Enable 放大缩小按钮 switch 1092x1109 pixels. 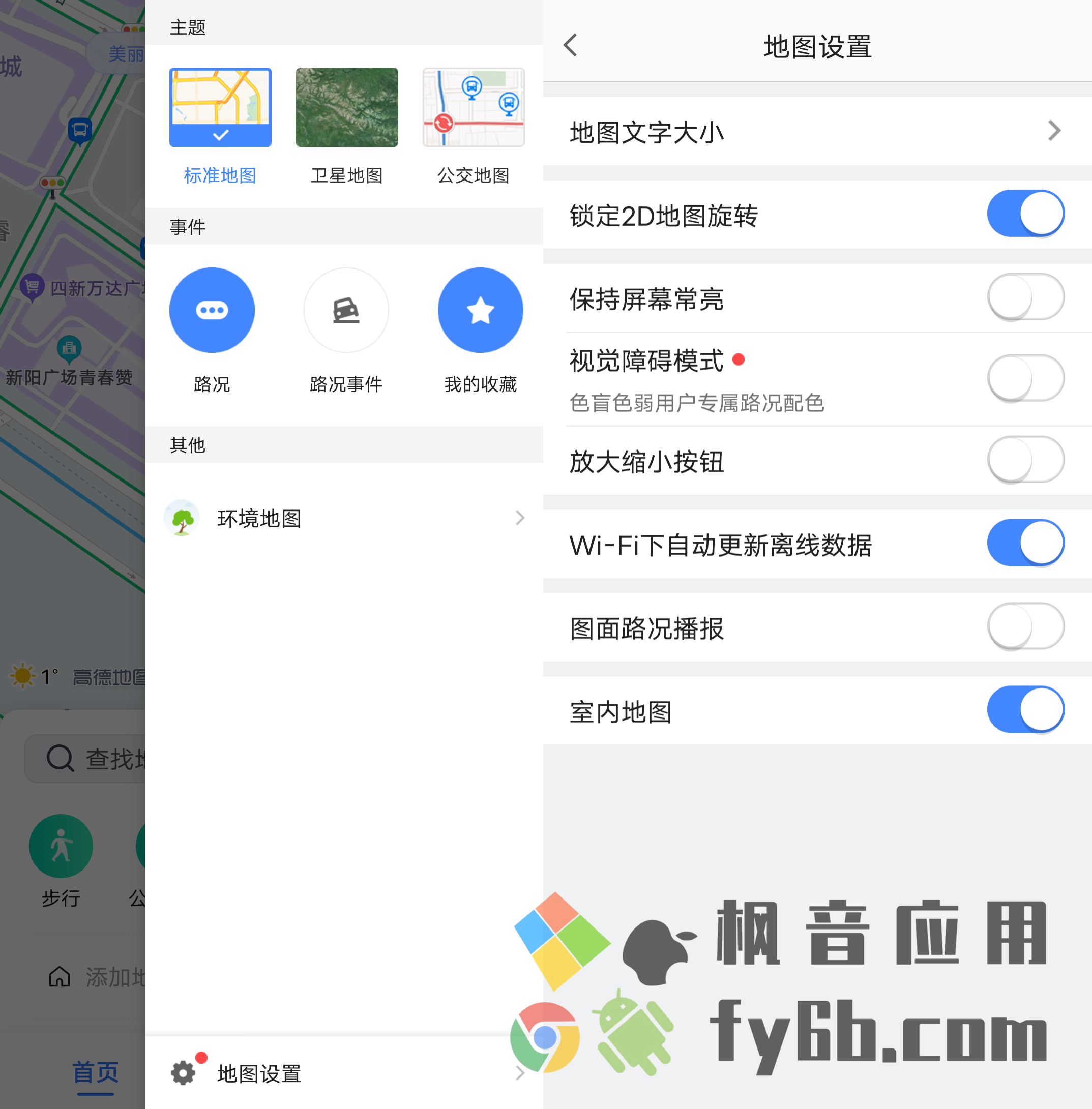[1025, 460]
